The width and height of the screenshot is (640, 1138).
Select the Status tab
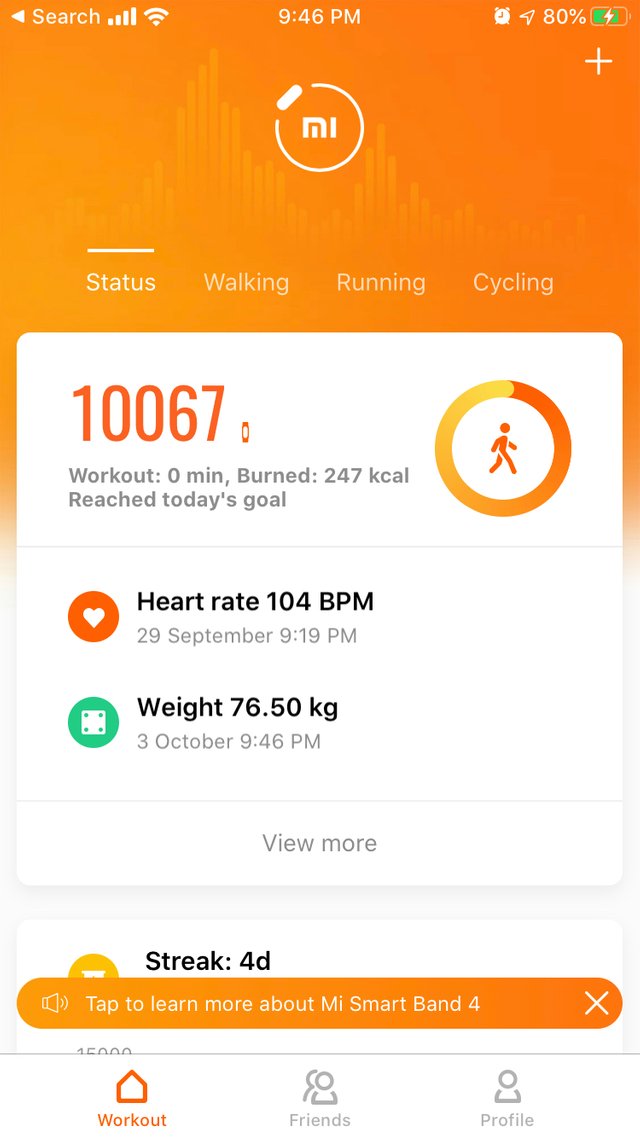pos(120,282)
